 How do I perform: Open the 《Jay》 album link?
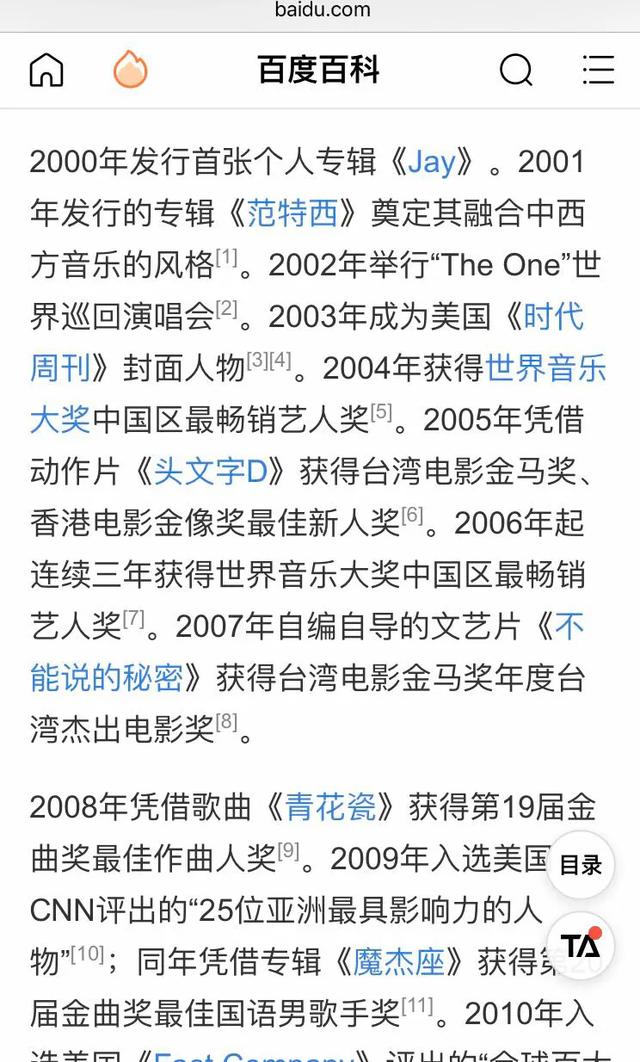click(x=431, y=162)
